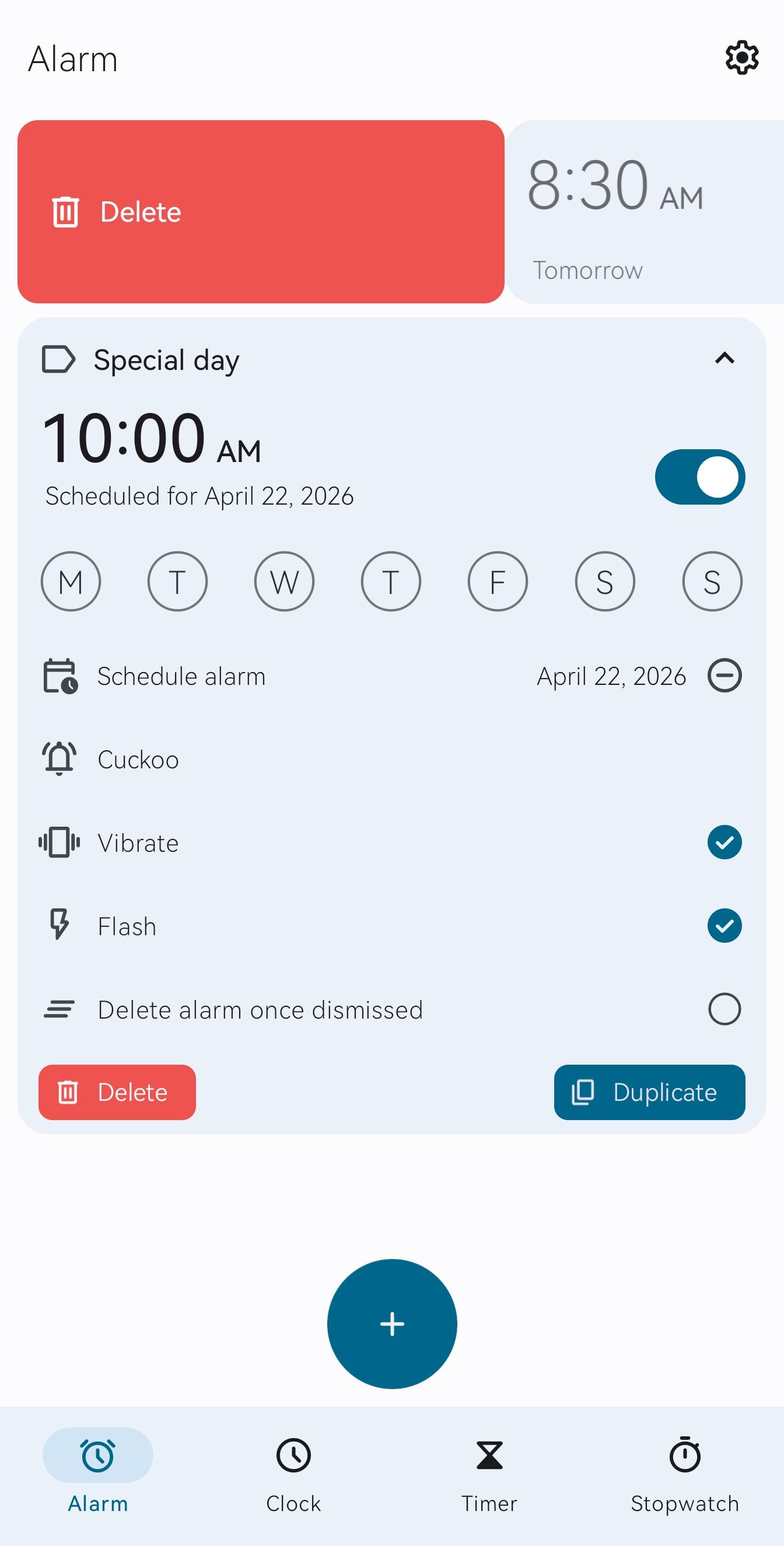The width and height of the screenshot is (784, 1546).
Task: Uncheck the Vibrate option
Action: [724, 842]
